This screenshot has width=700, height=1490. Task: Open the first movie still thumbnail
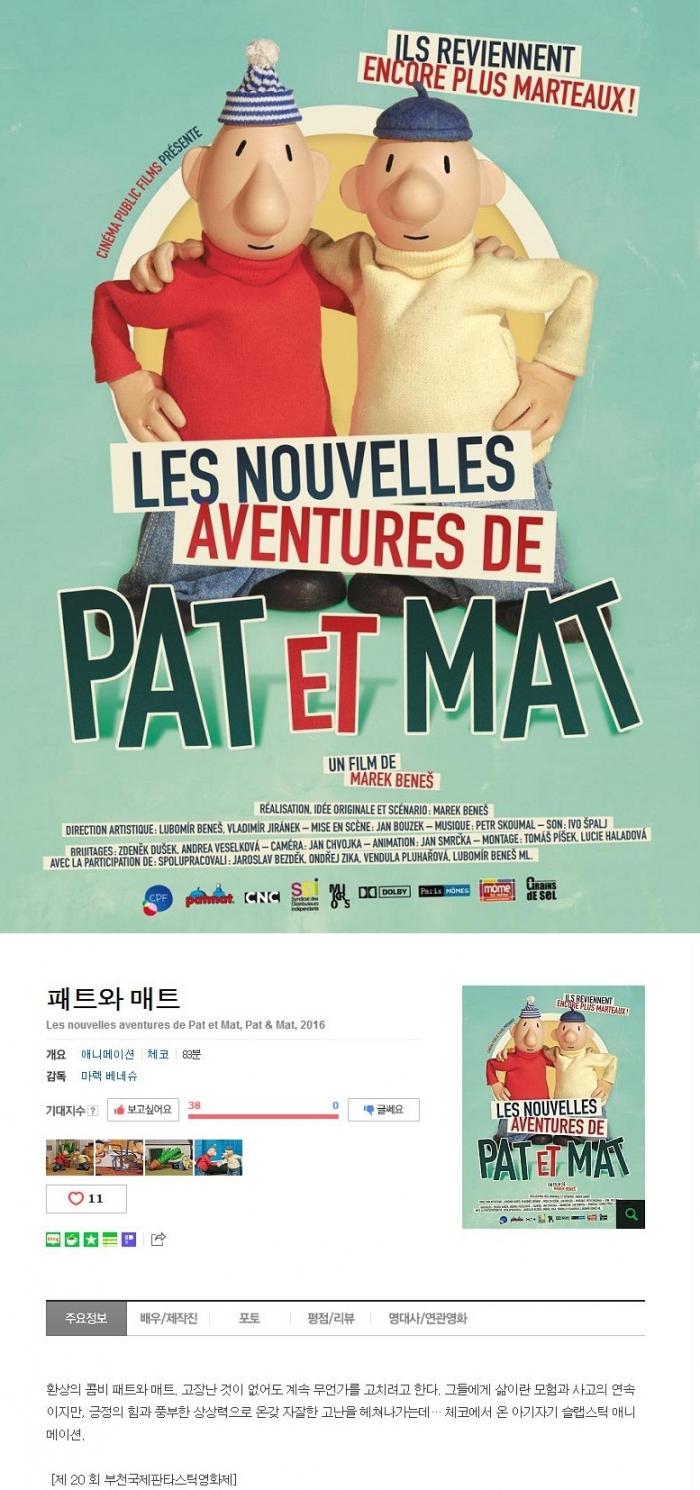69,1157
